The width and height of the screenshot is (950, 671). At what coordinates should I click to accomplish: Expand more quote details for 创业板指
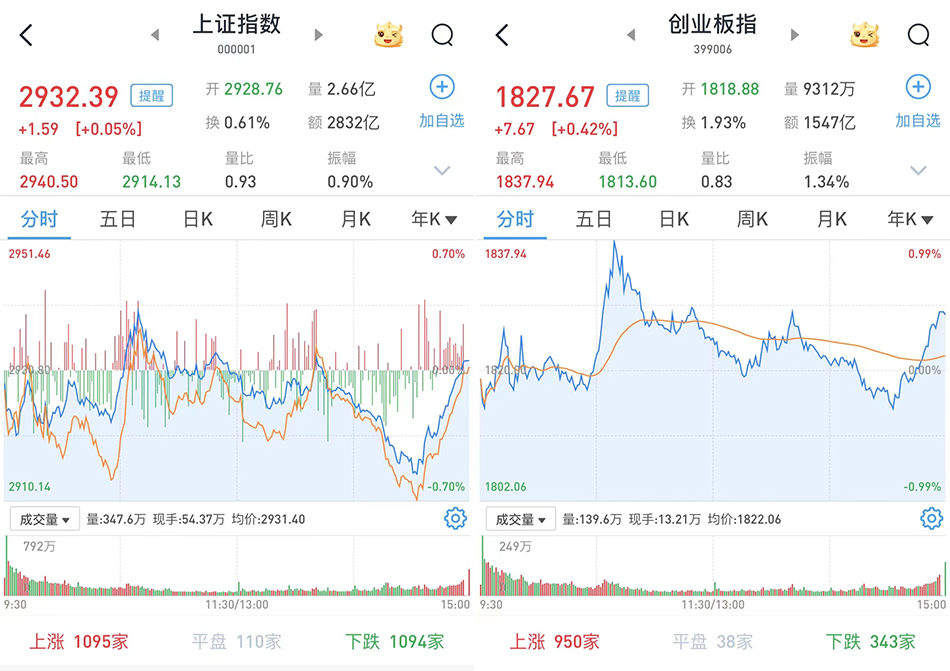click(918, 171)
